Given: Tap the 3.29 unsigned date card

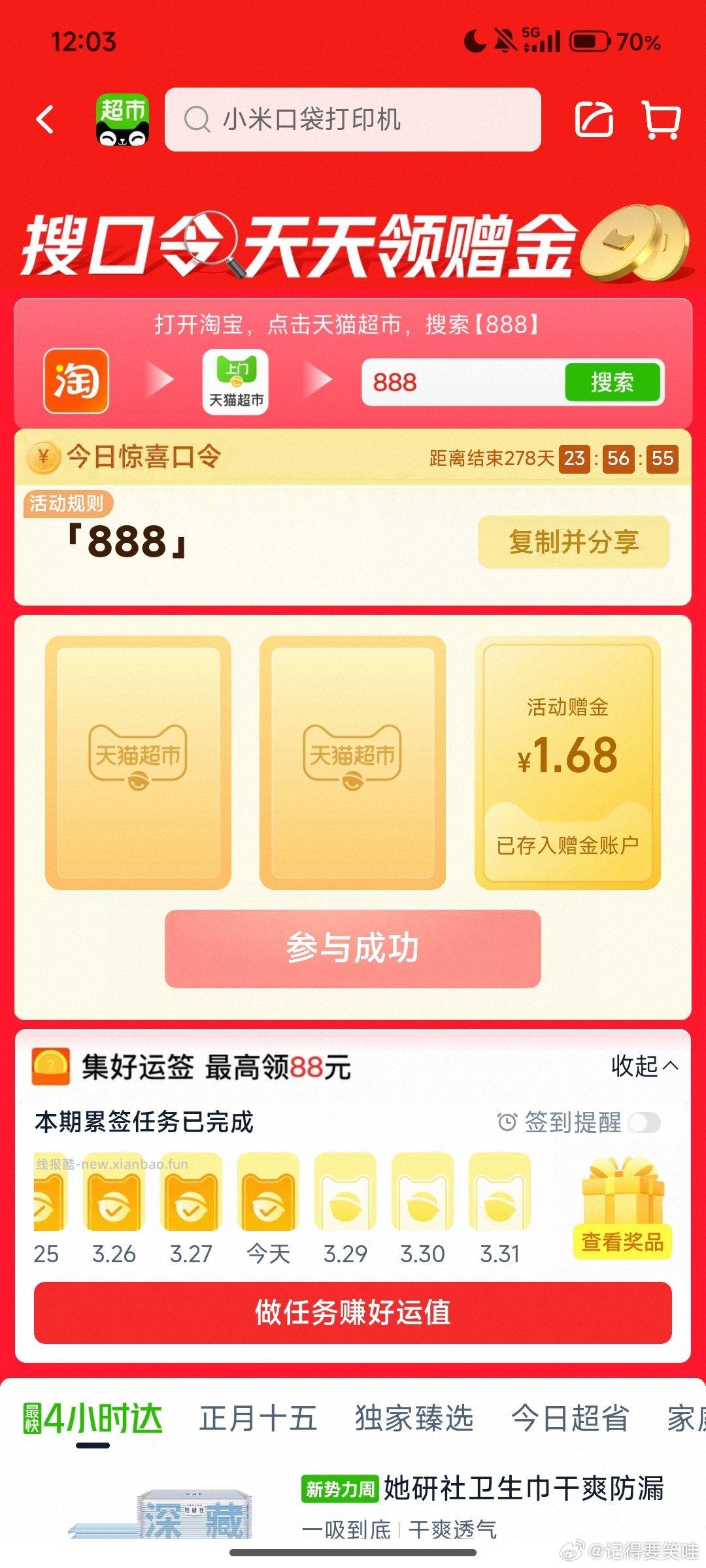Looking at the screenshot, I should coord(346,1199).
